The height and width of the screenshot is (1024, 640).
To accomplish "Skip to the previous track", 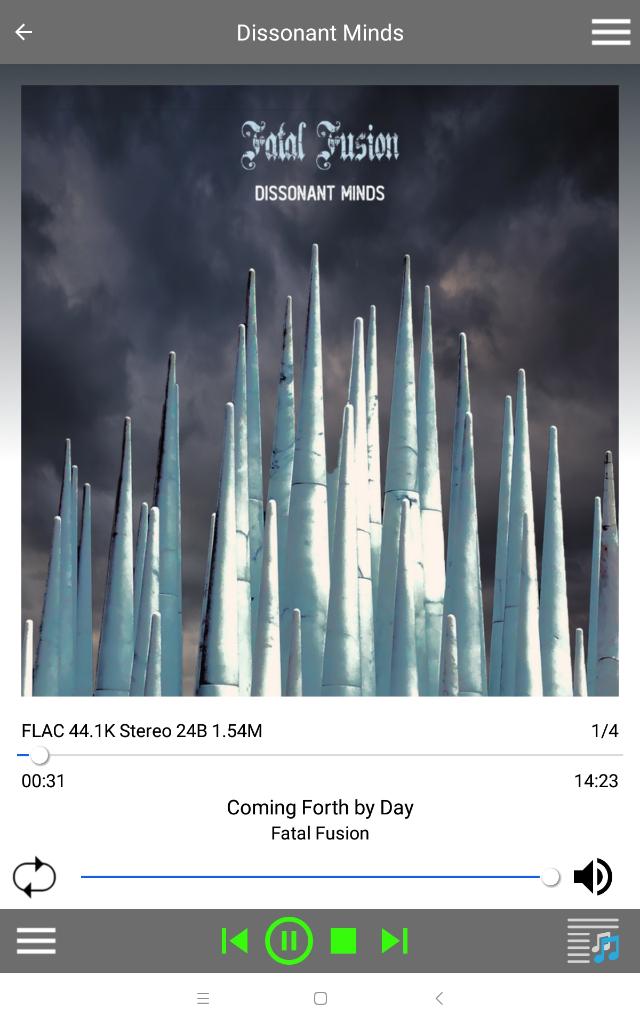I will [234, 941].
